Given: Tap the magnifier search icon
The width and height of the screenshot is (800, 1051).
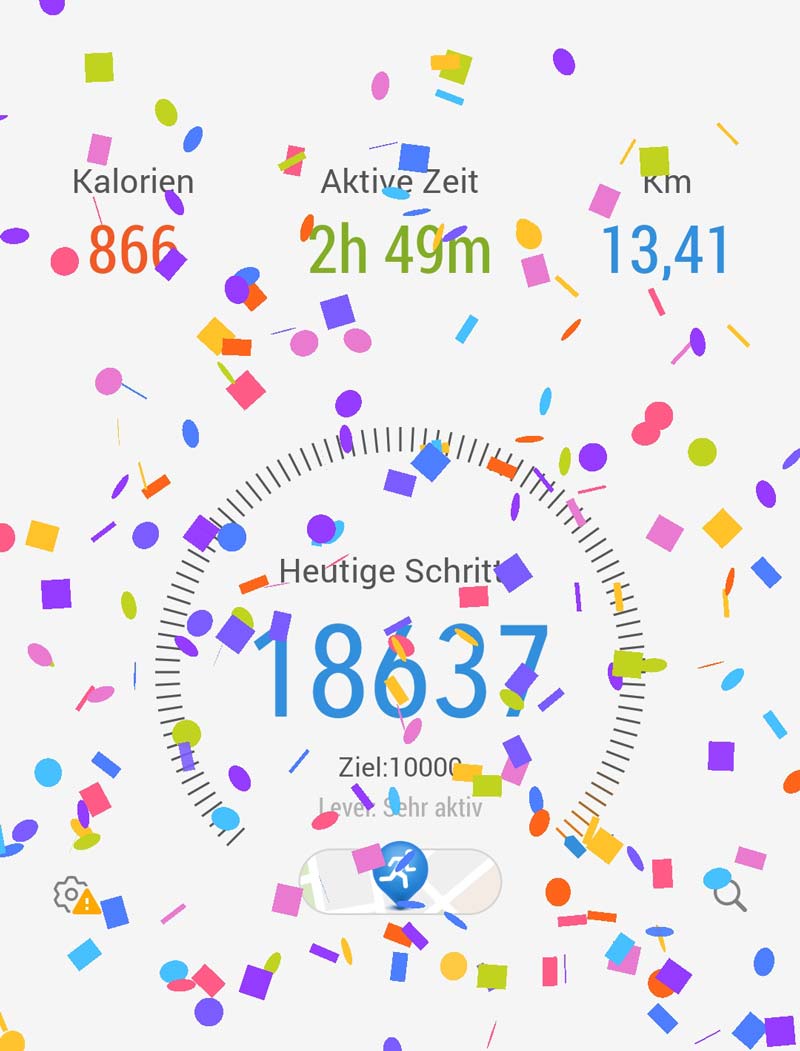Looking at the screenshot, I should (x=730, y=895).
